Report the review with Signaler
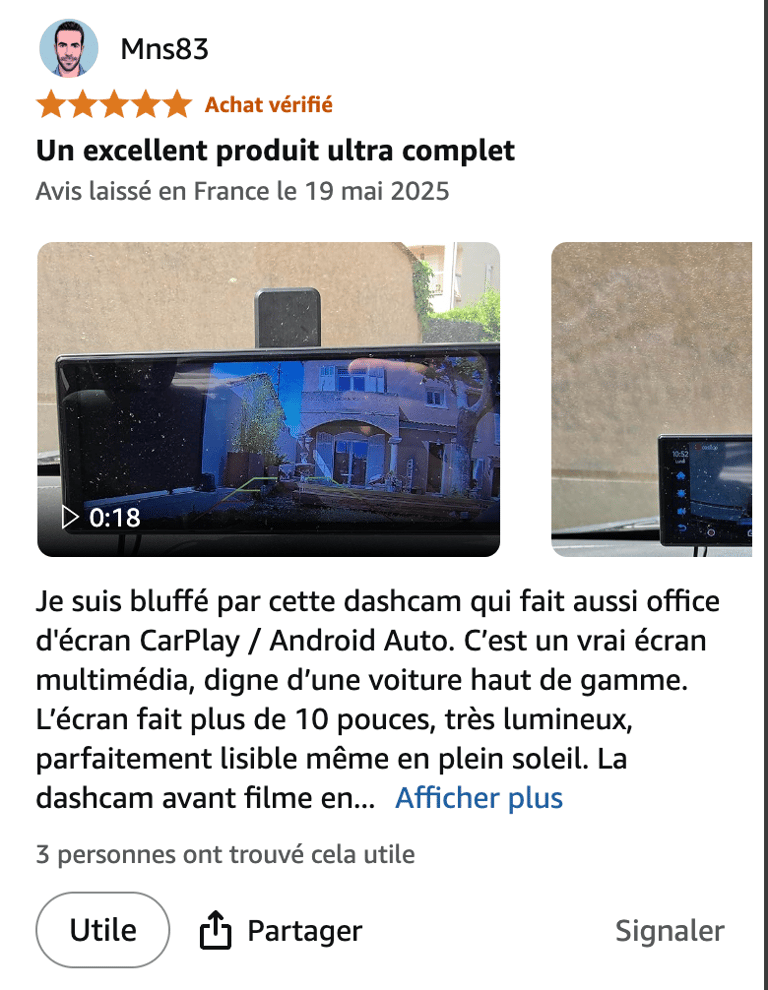Screen dimensions: 768x990 [669, 931]
